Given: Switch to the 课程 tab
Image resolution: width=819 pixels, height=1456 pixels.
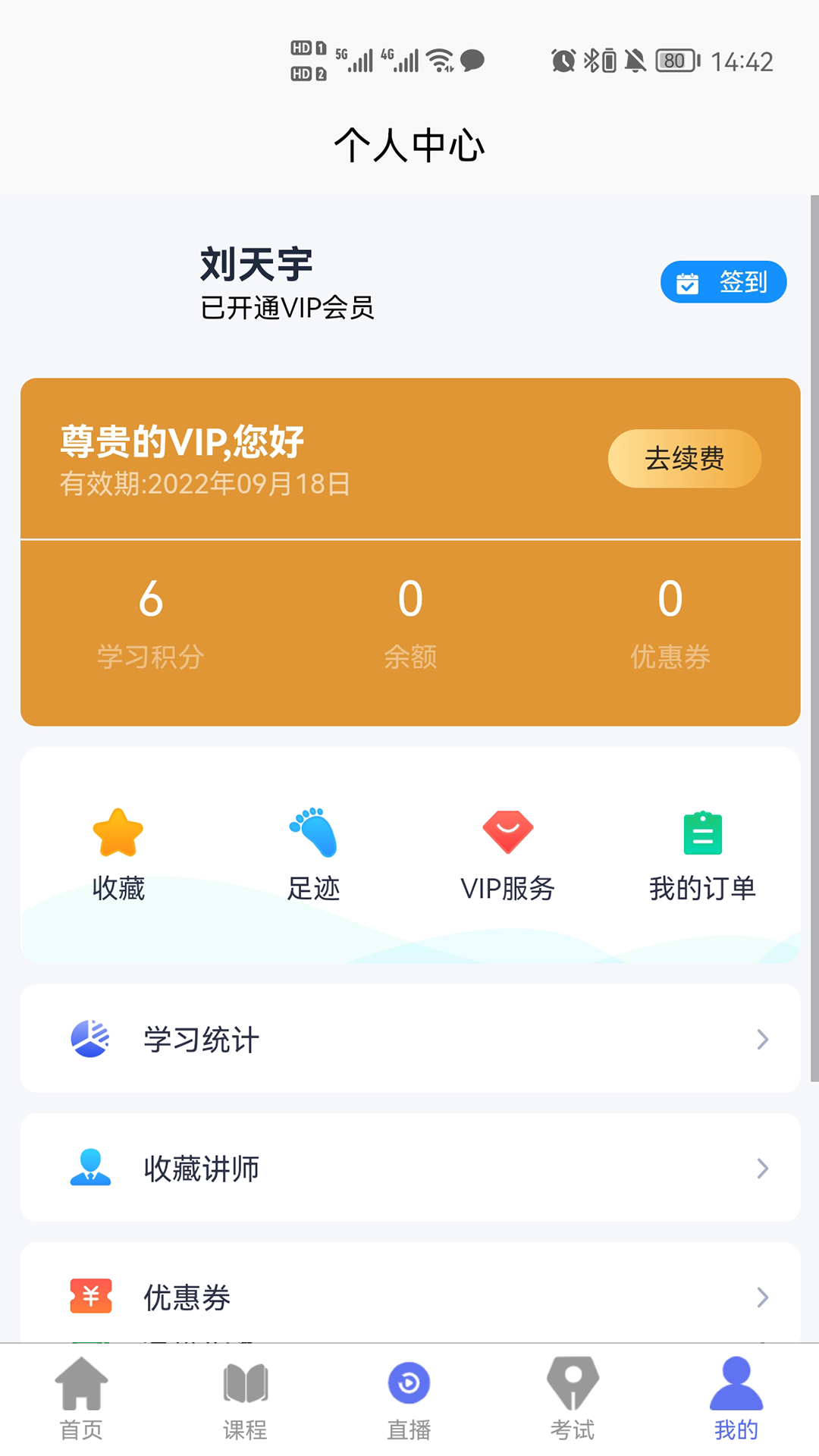Looking at the screenshot, I should coord(244,1399).
